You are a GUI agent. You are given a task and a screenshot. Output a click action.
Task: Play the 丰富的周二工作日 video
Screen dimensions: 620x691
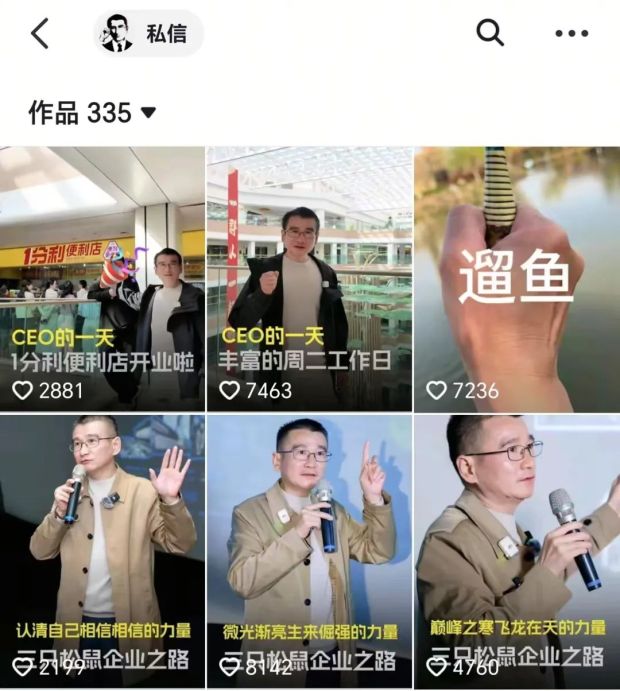[x=309, y=279]
